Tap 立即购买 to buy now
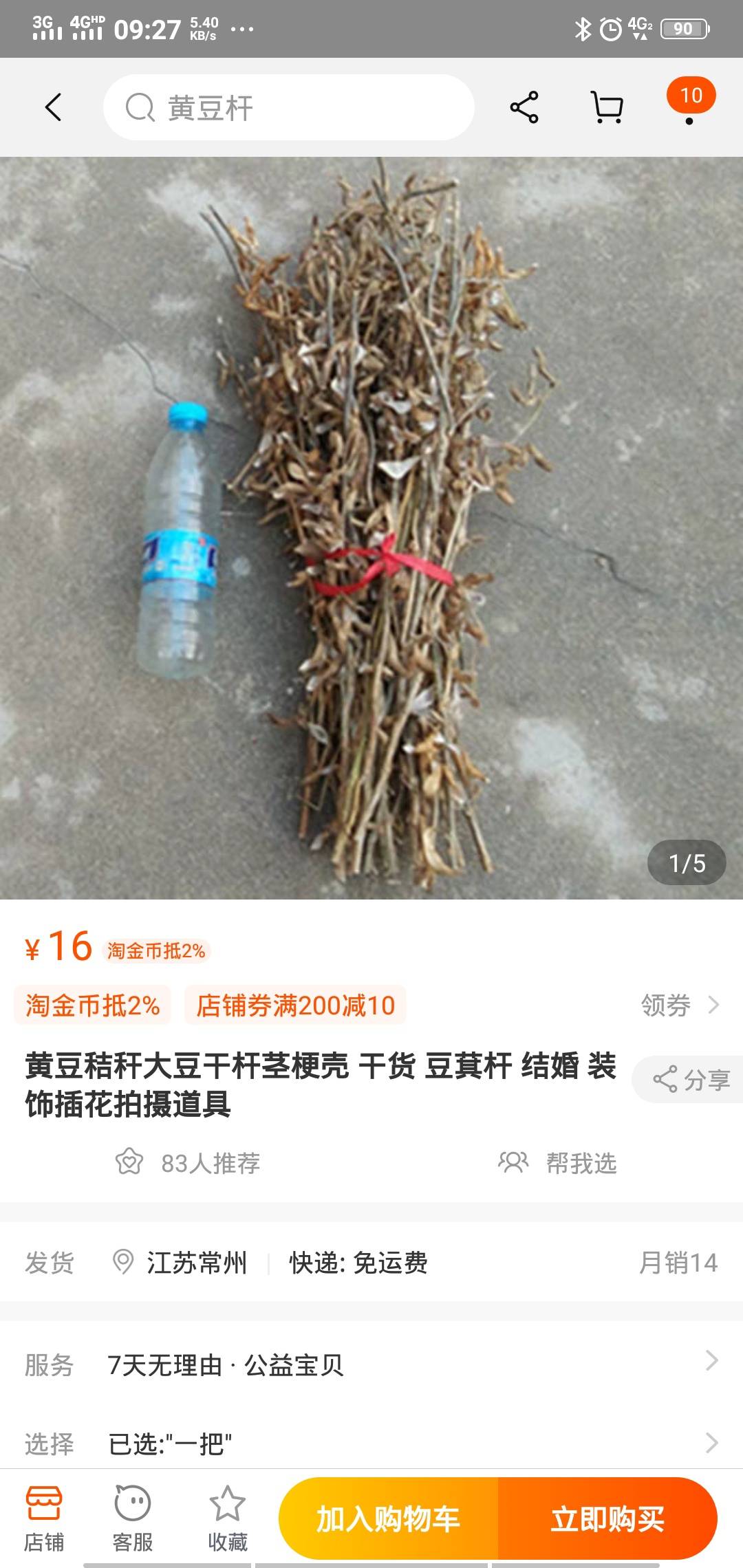Viewport: 743px width, 1568px height. pyautogui.click(x=607, y=1518)
